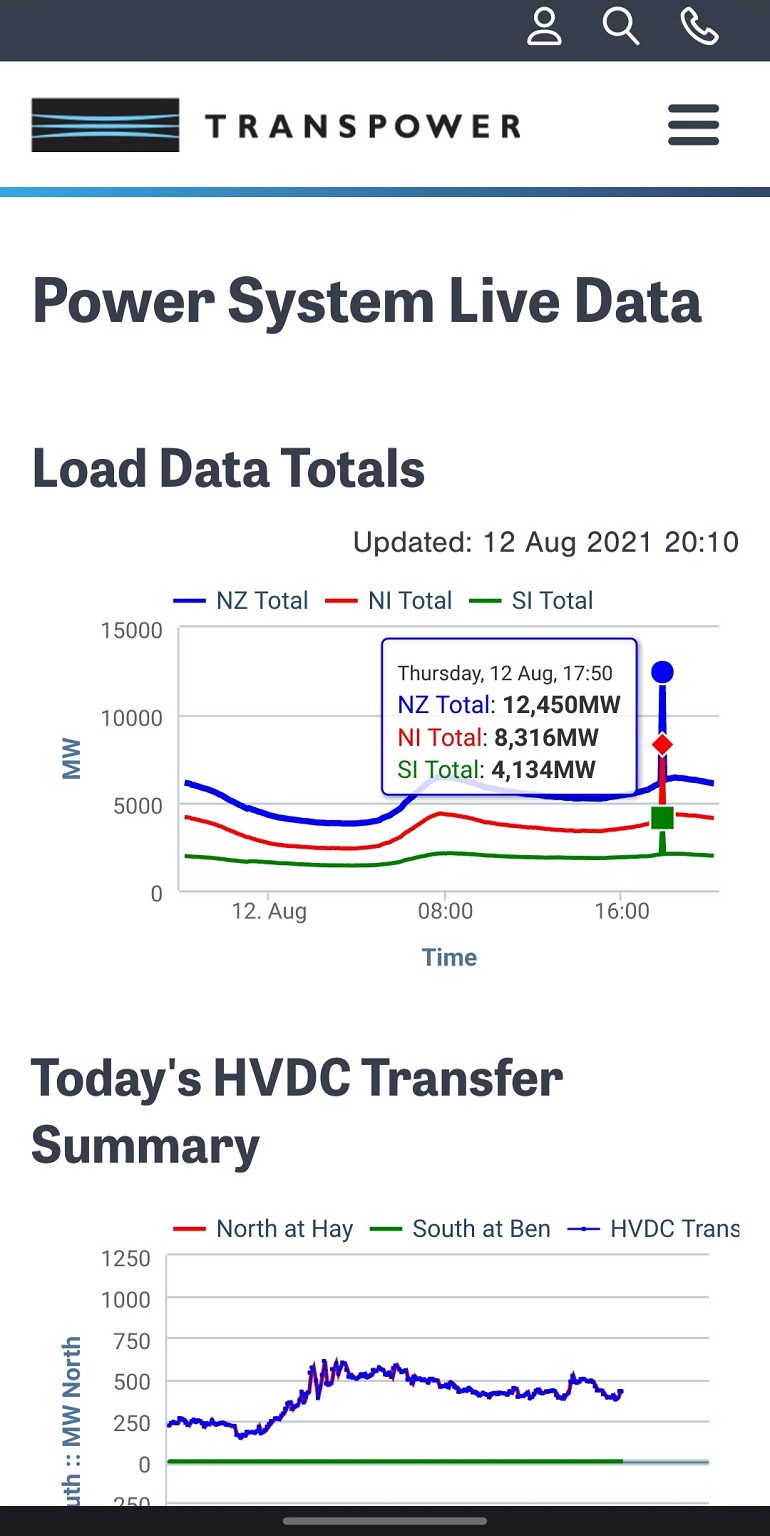Tap the phone contact icon
Viewport: 770px width, 1536px height.
coord(699,27)
